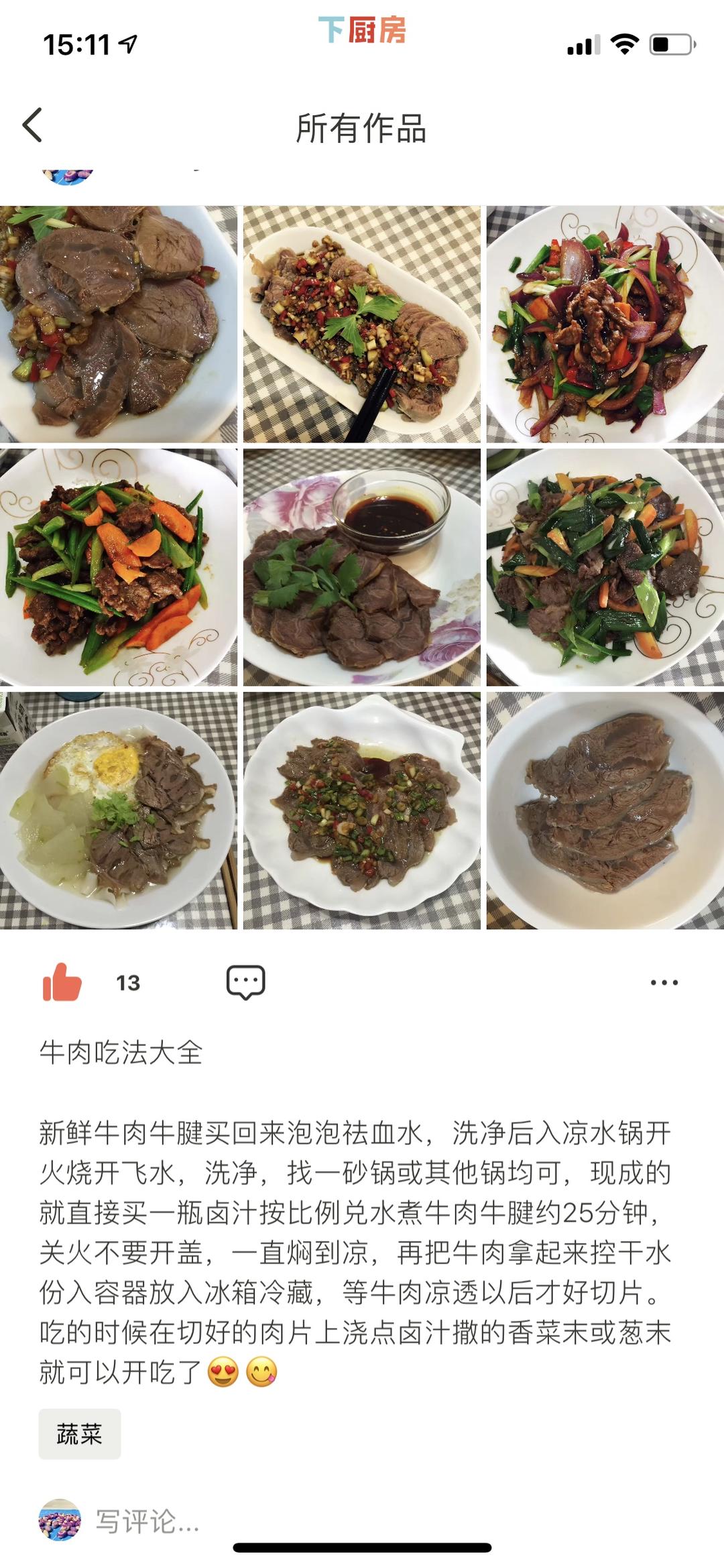724x1568 pixels.
Task: Tap the 写评论 comment field
Action: 147,1521
